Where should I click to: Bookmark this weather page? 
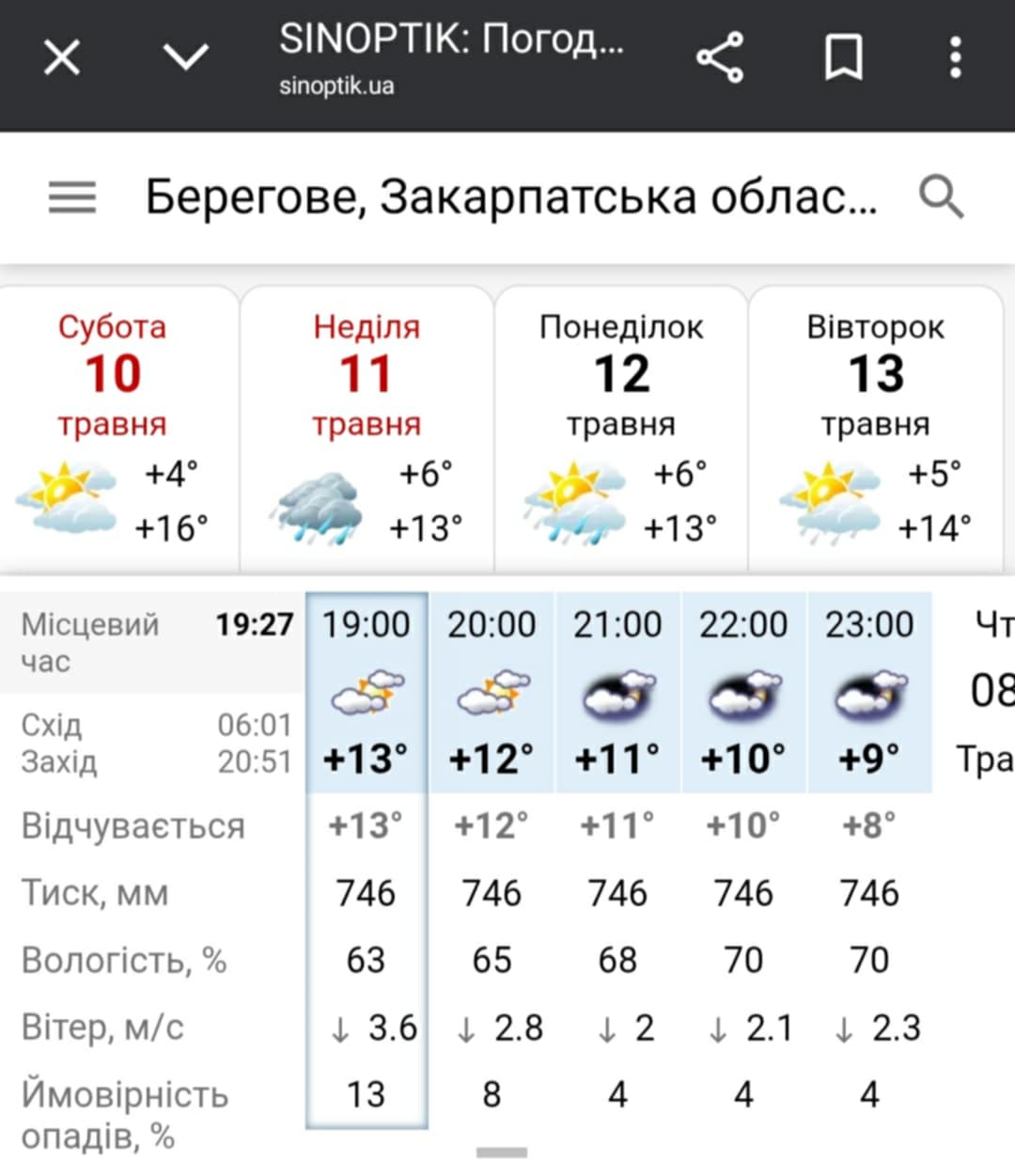tap(843, 58)
